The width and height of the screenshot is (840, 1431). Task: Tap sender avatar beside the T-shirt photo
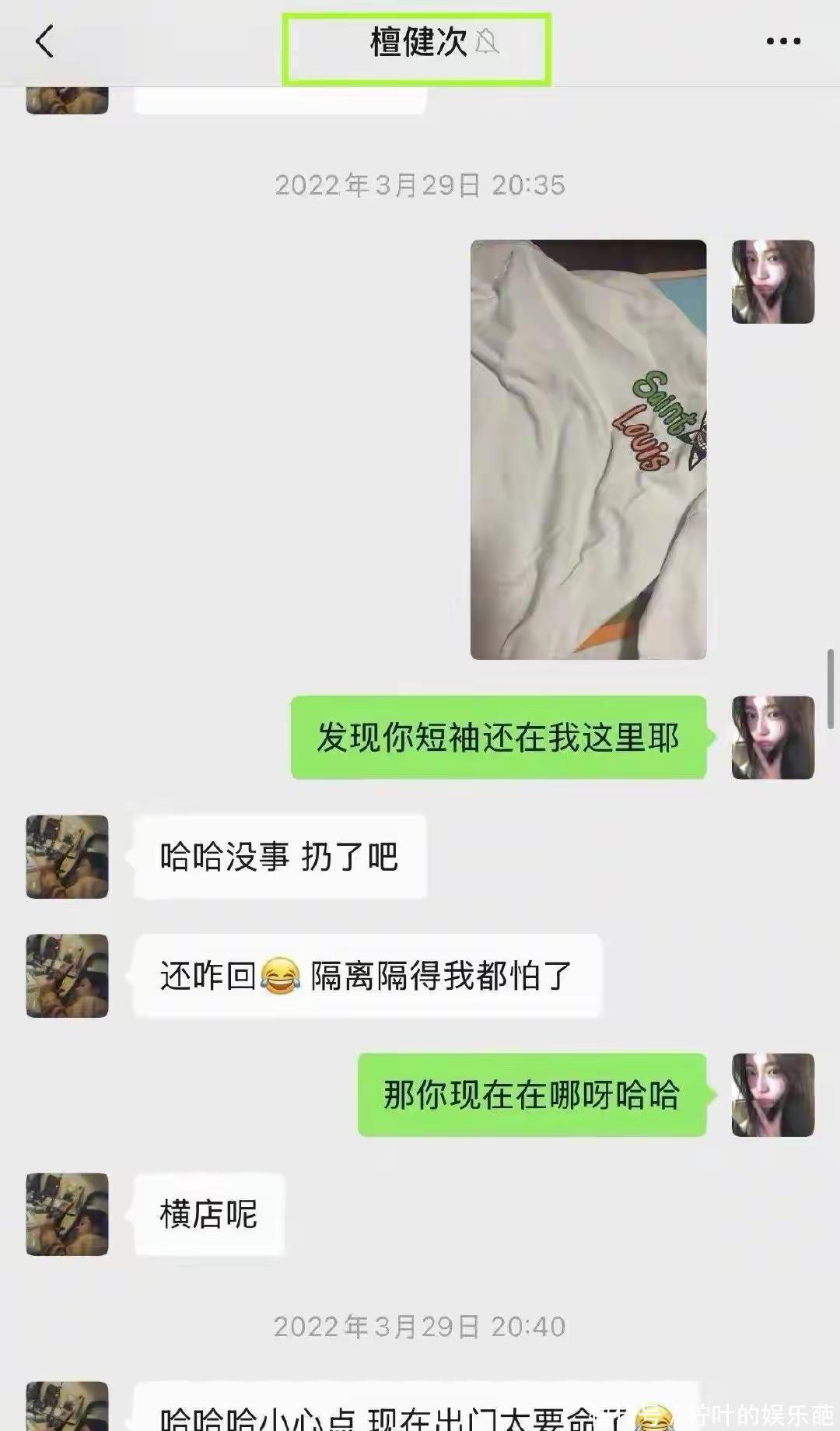pyautogui.click(x=772, y=282)
